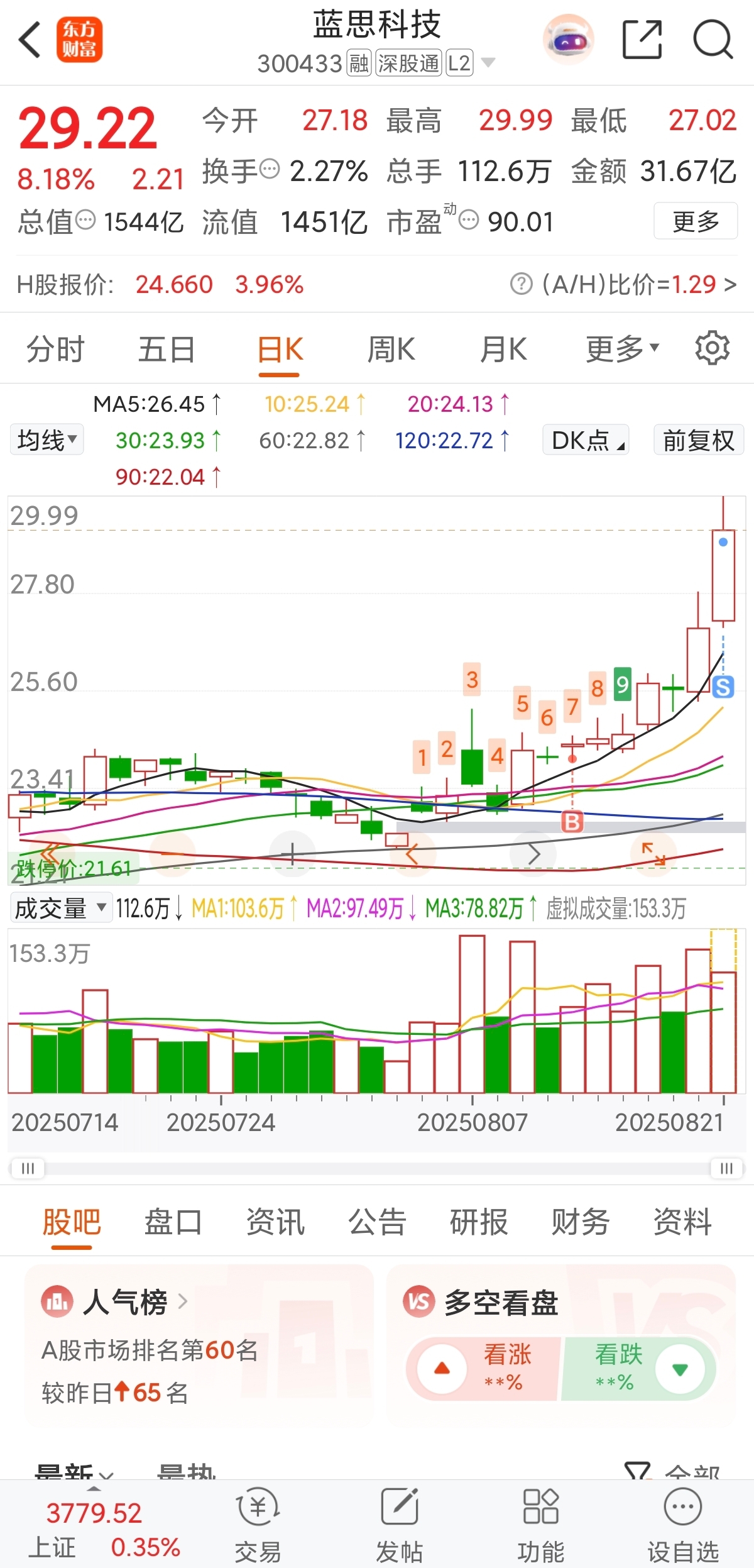Select the 周K chart tab
Viewport: 754px width, 1568px height.
pos(391,349)
